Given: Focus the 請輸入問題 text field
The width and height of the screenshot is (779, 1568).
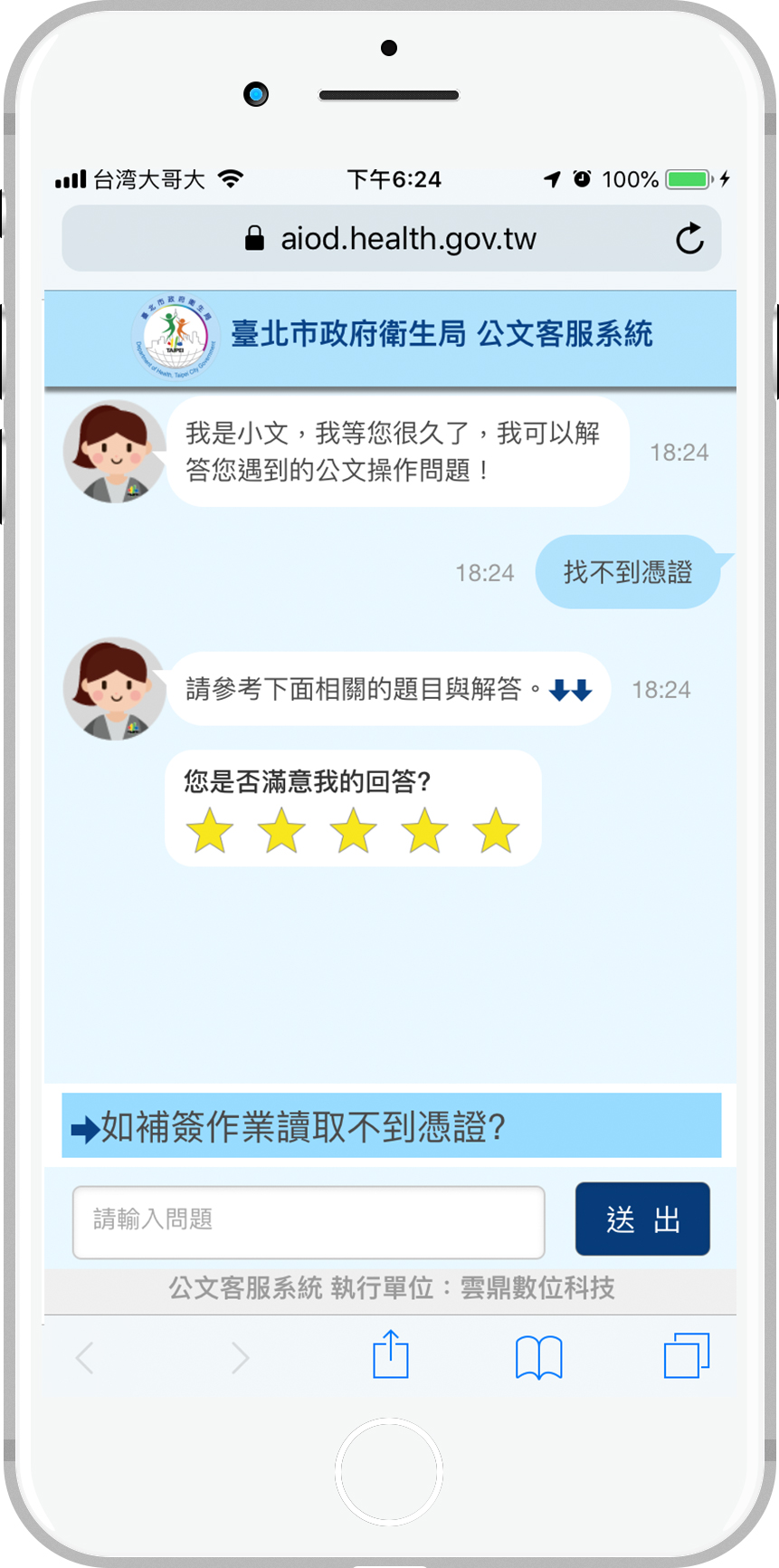Looking at the screenshot, I should 309,1222.
